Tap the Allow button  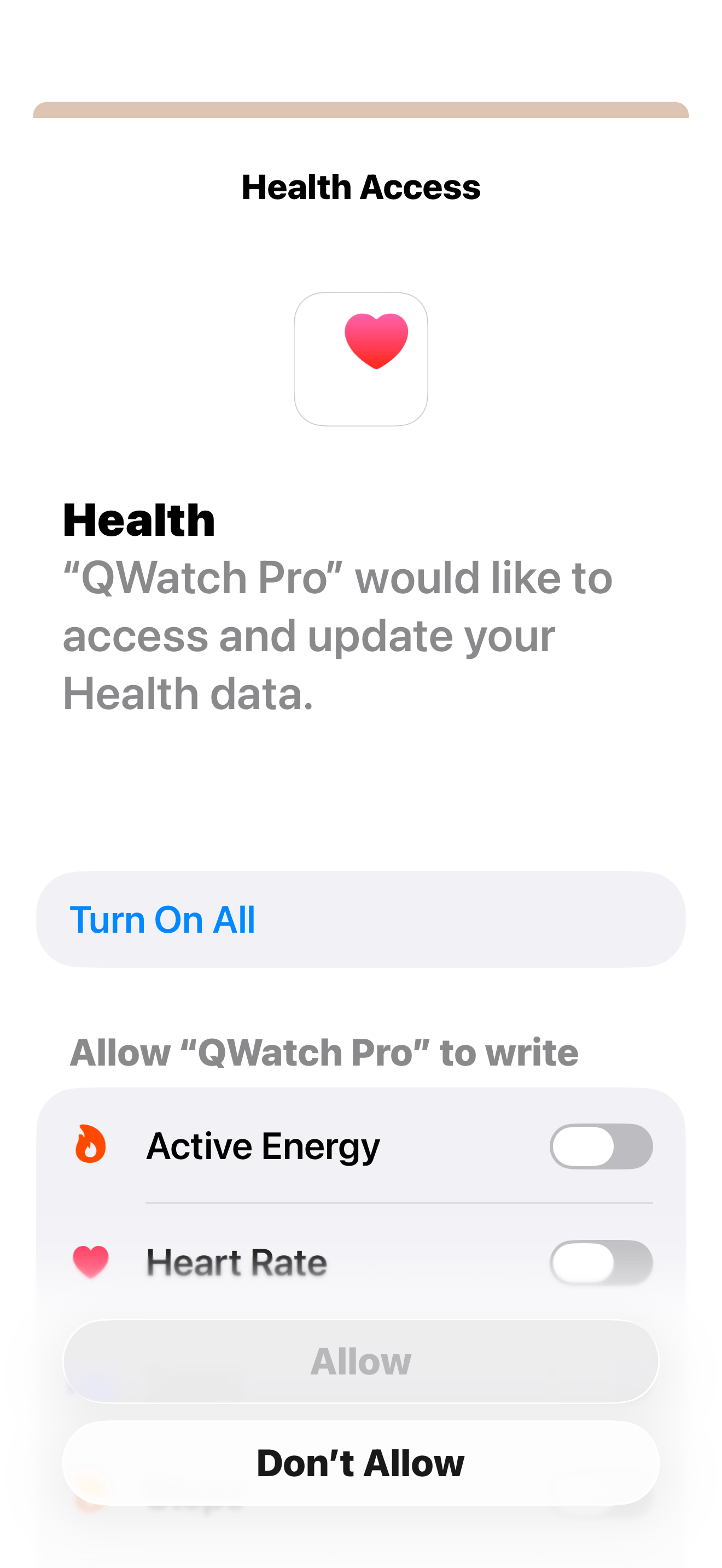coord(360,1361)
